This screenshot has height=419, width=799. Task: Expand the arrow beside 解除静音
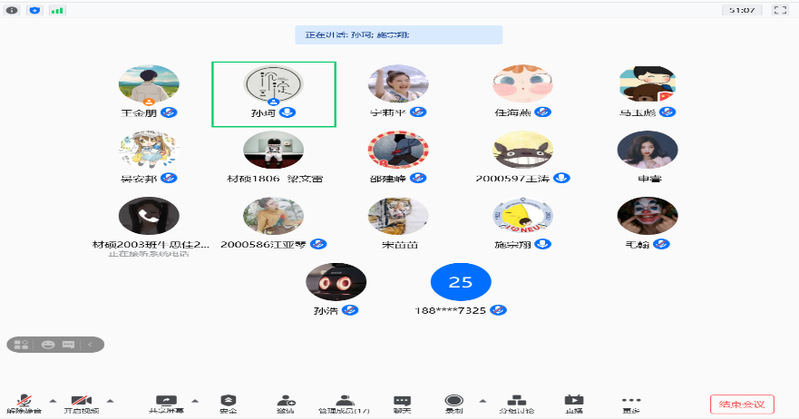(49, 398)
